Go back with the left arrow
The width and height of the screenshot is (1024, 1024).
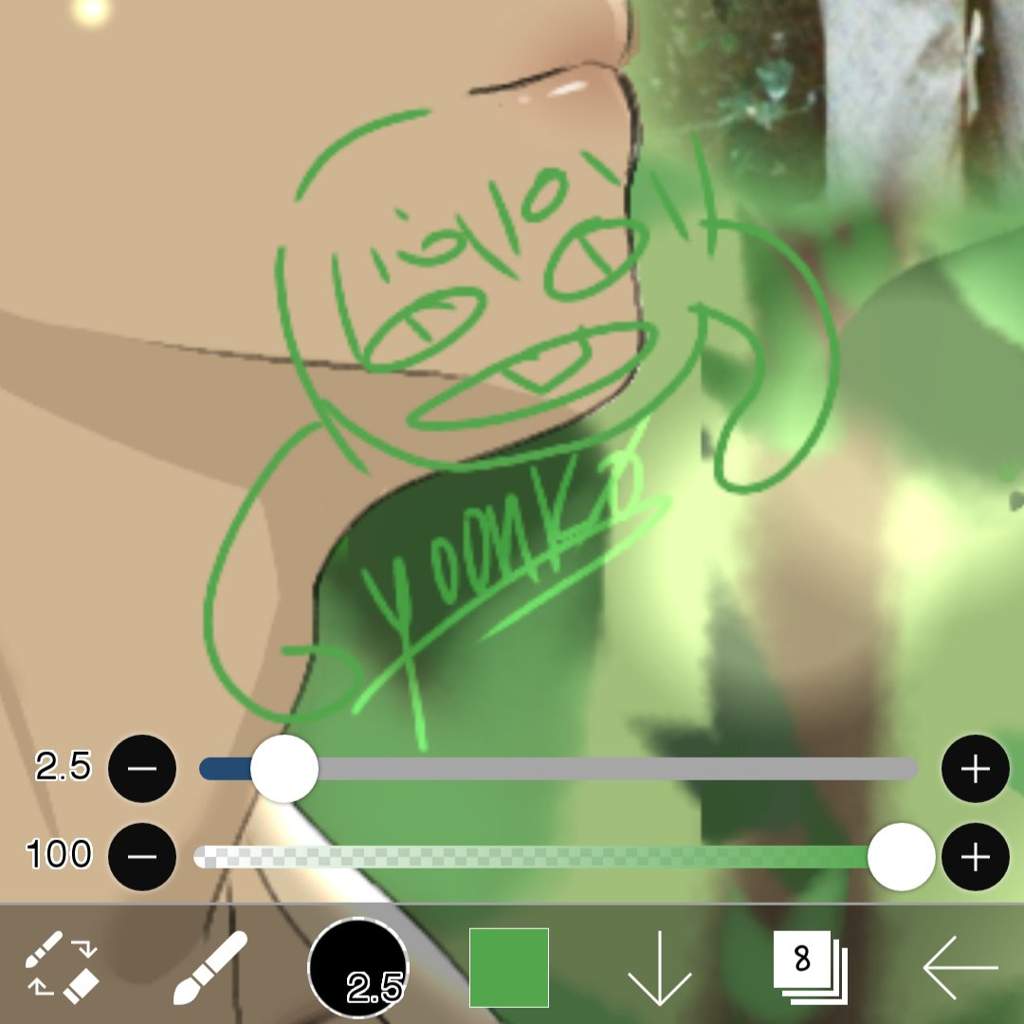point(958,967)
